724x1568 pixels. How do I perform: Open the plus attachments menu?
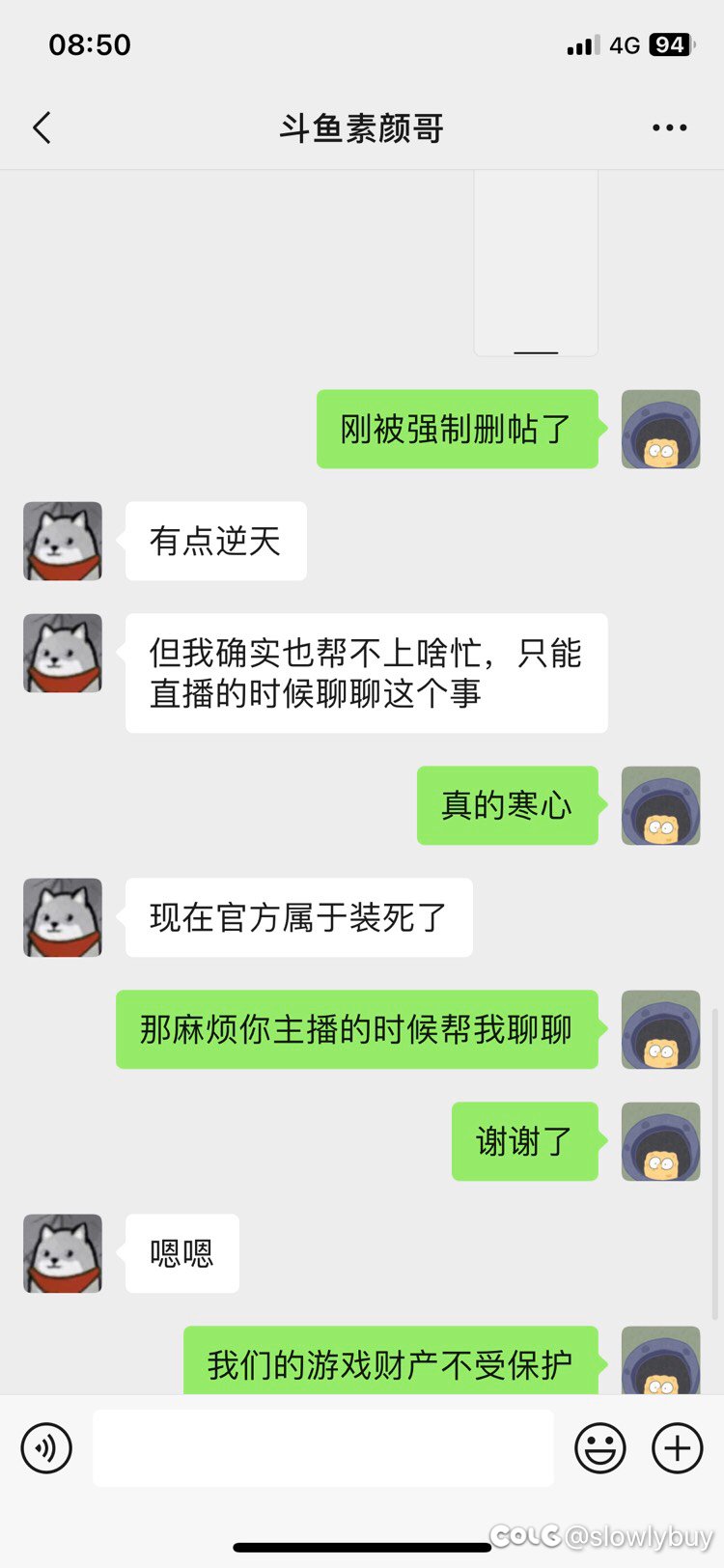[678, 1448]
